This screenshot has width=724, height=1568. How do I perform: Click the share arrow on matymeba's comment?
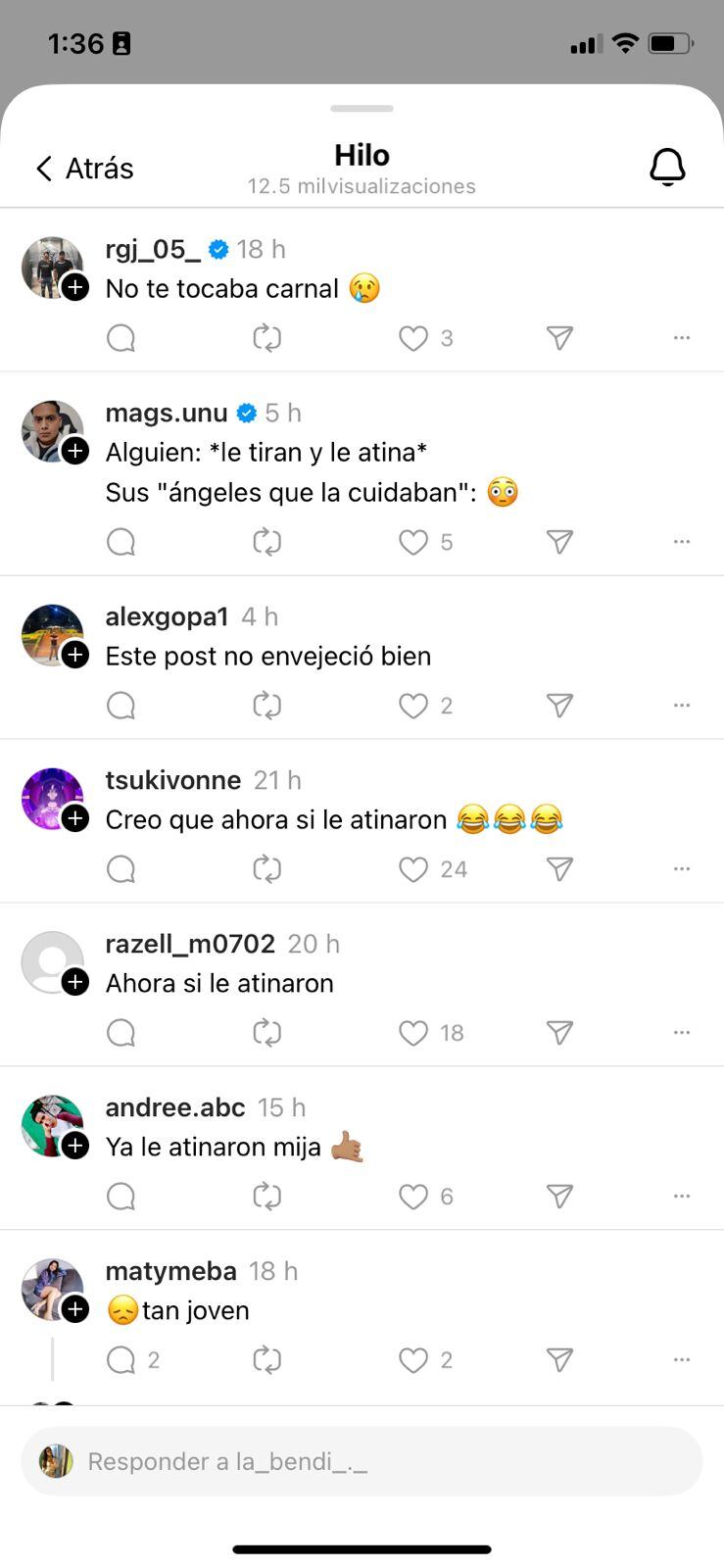tap(558, 1359)
